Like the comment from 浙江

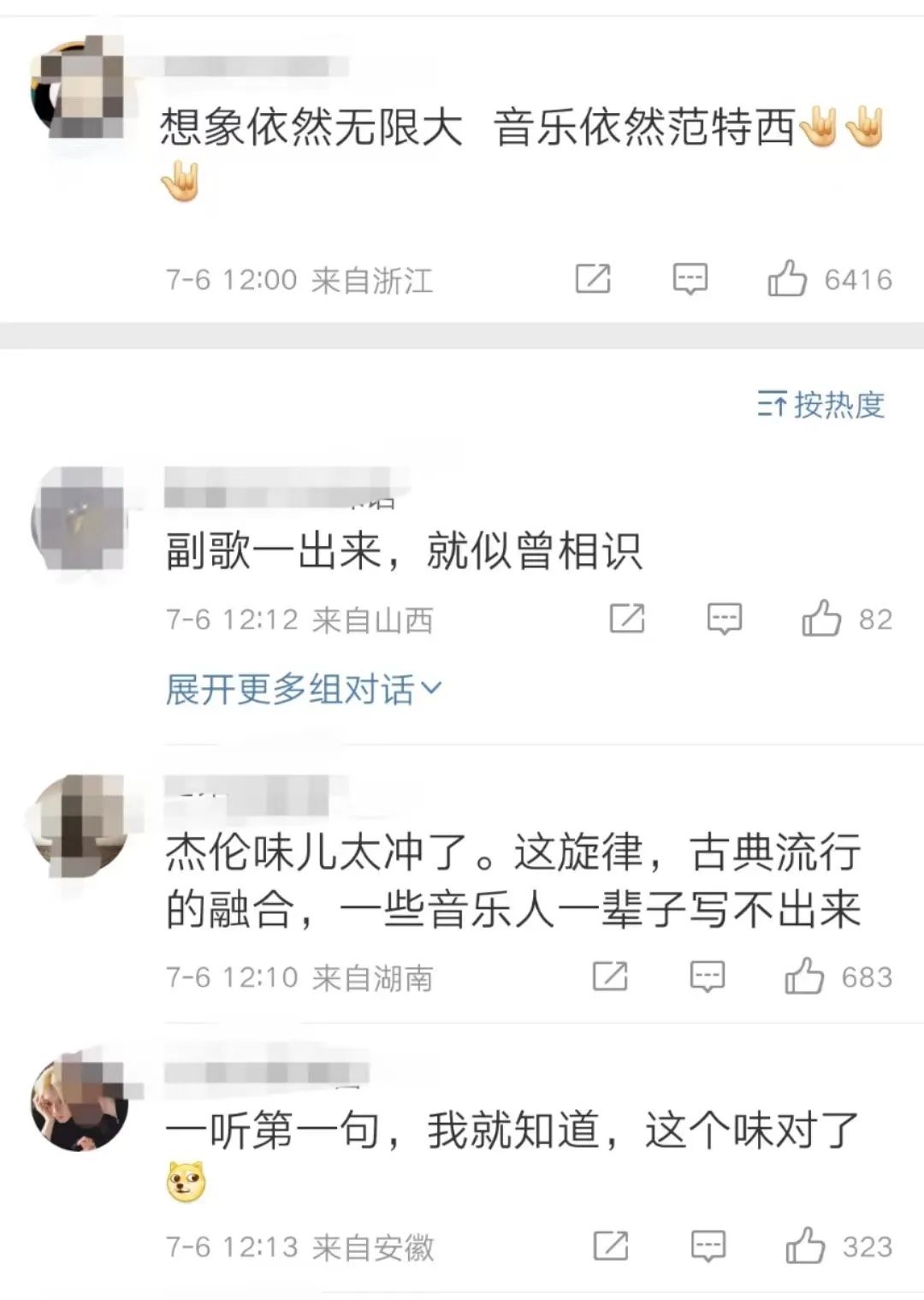click(787, 279)
